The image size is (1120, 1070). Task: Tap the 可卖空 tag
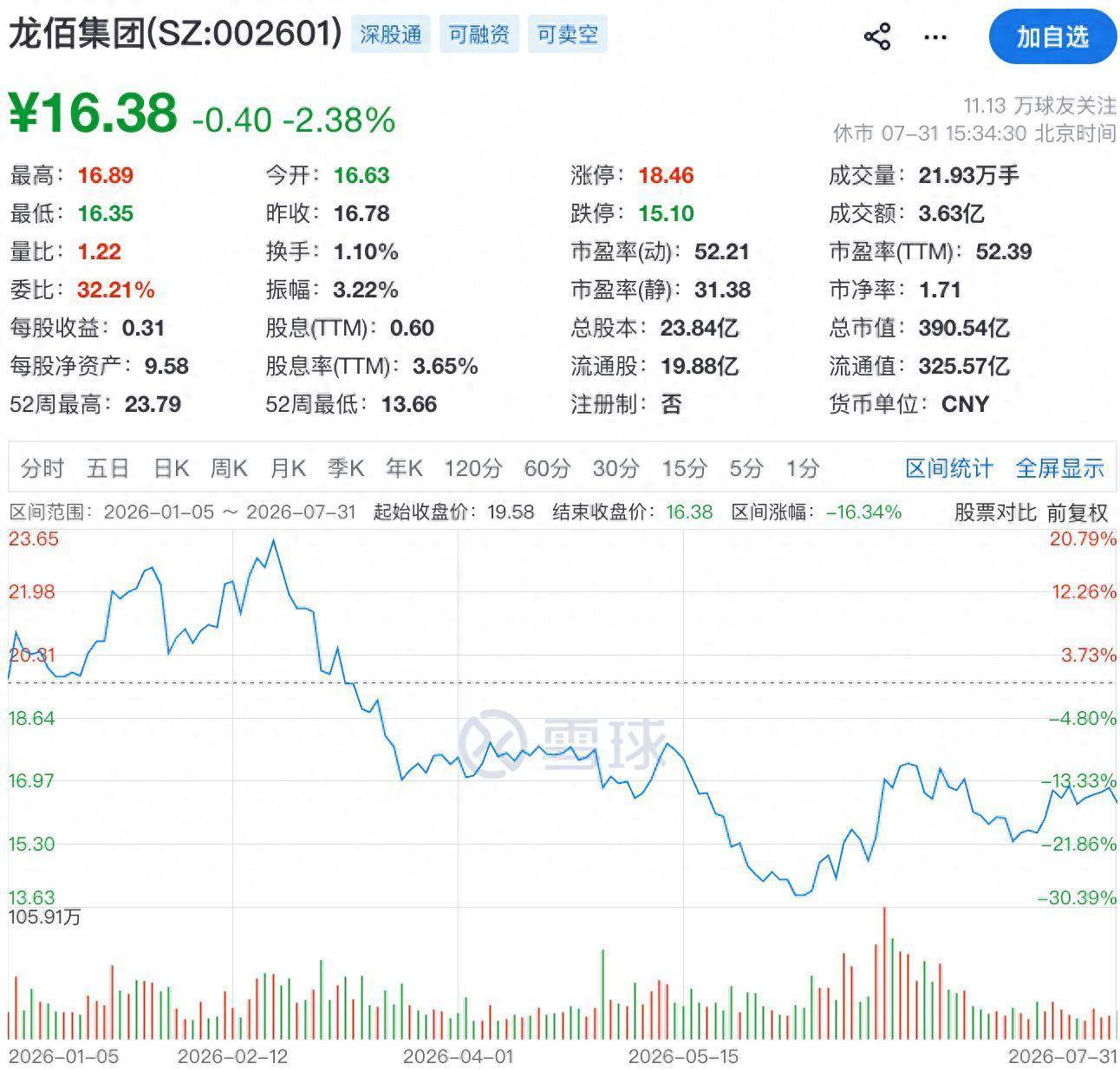(568, 35)
